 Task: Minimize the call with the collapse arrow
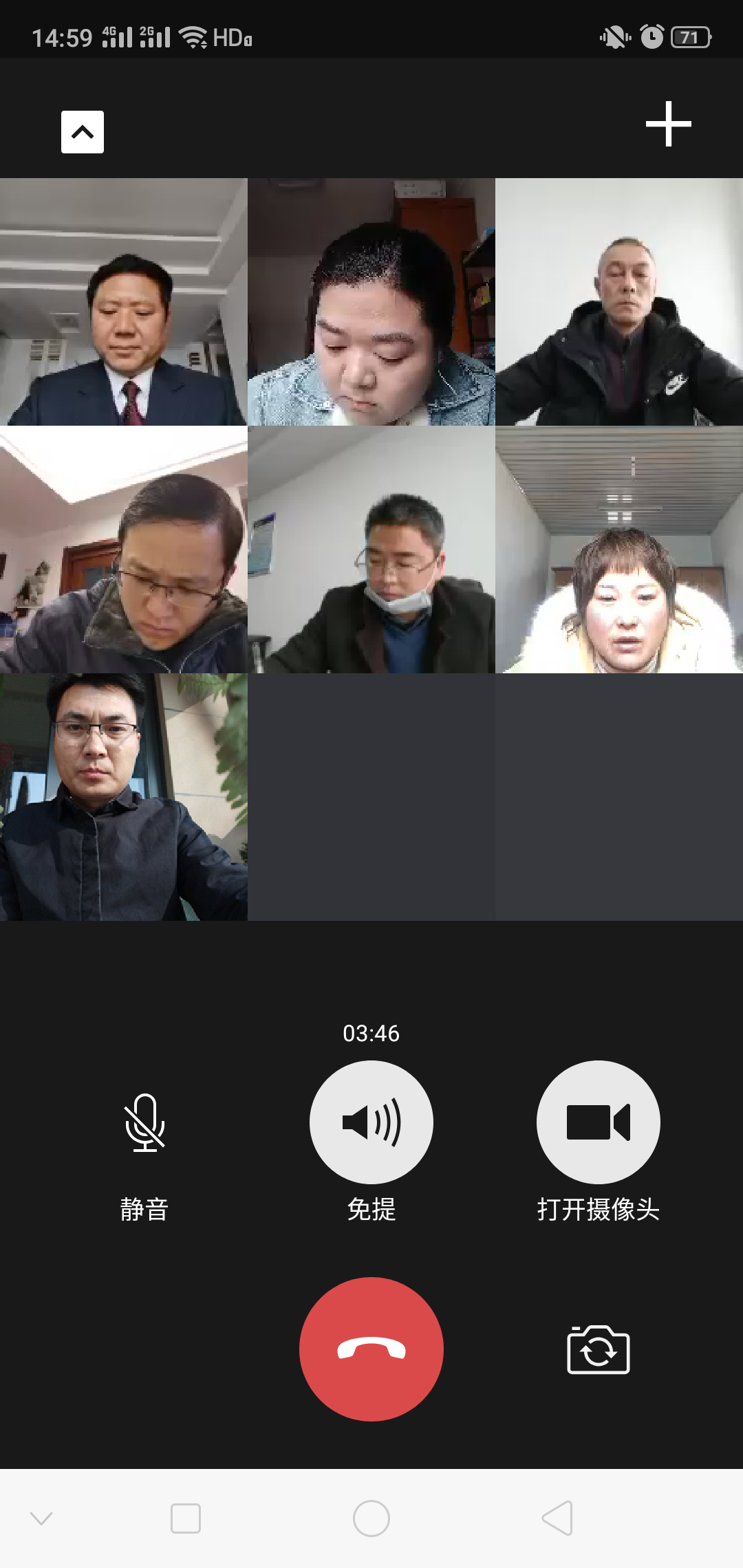[83, 132]
